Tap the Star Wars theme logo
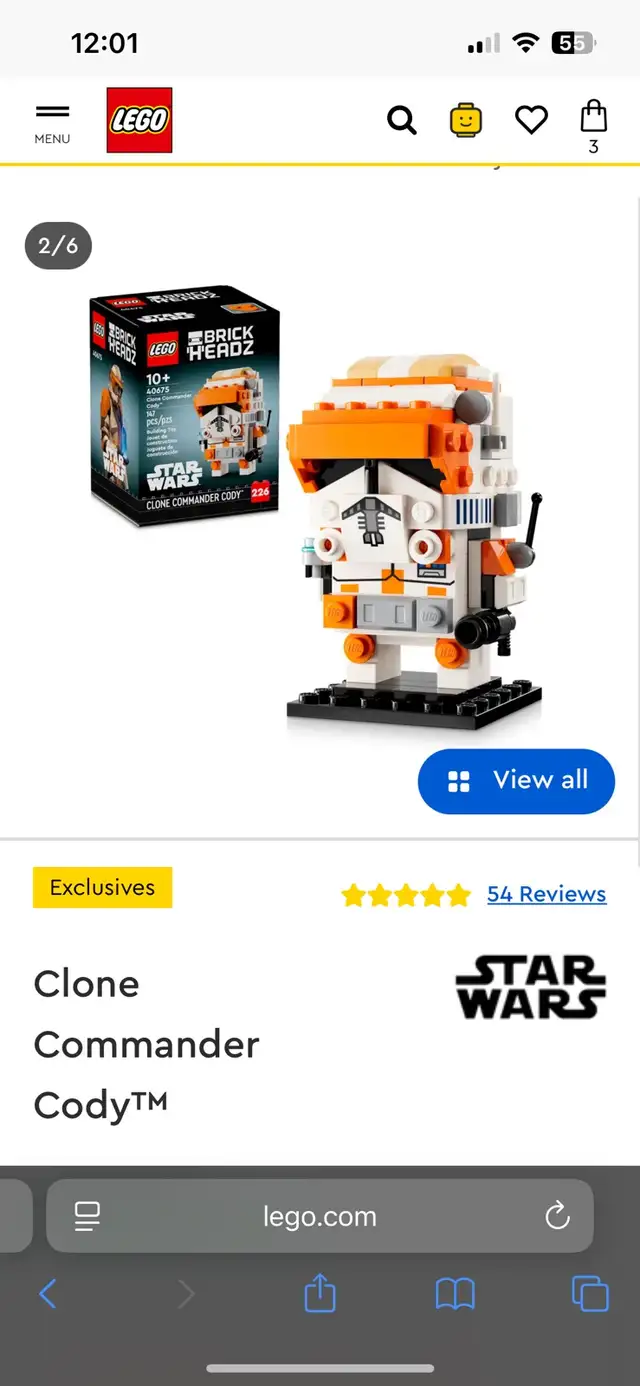This screenshot has height=1386, width=640. tap(530, 987)
